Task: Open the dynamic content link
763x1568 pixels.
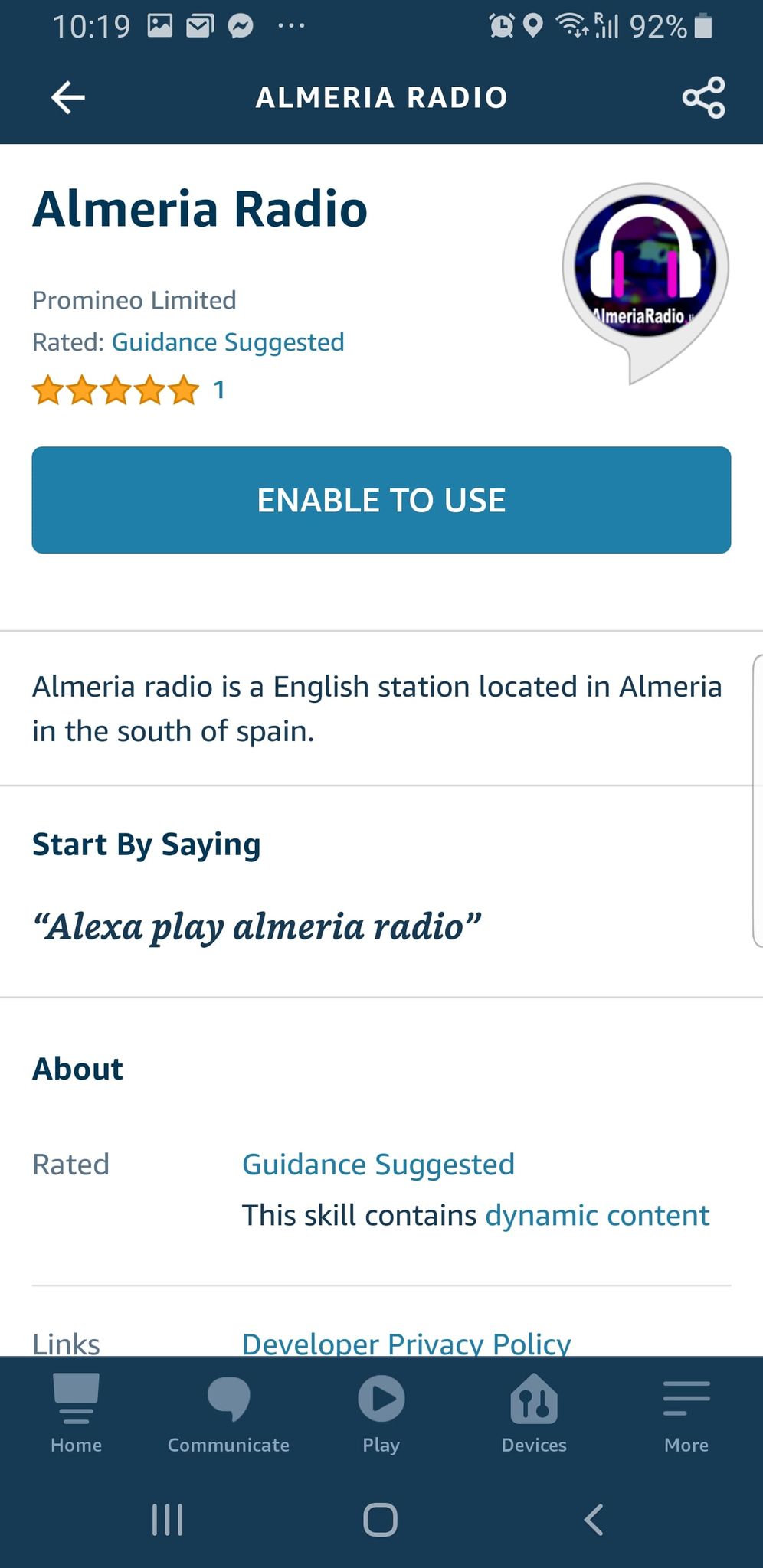Action: (598, 1215)
